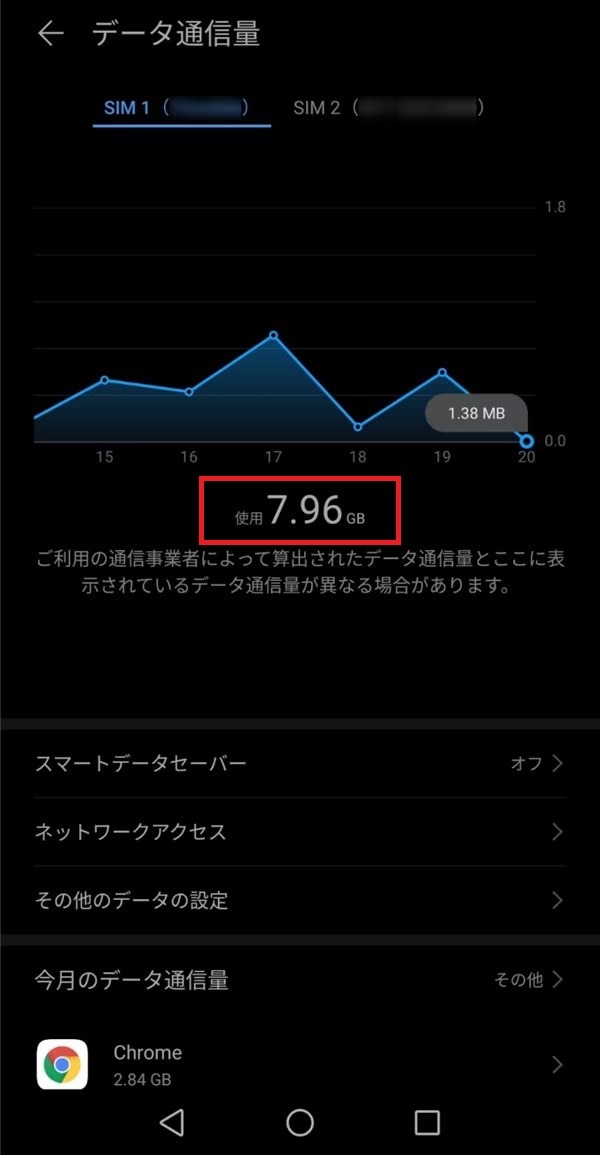Open その他のデータの設定
600x1155 pixels.
coord(300,900)
